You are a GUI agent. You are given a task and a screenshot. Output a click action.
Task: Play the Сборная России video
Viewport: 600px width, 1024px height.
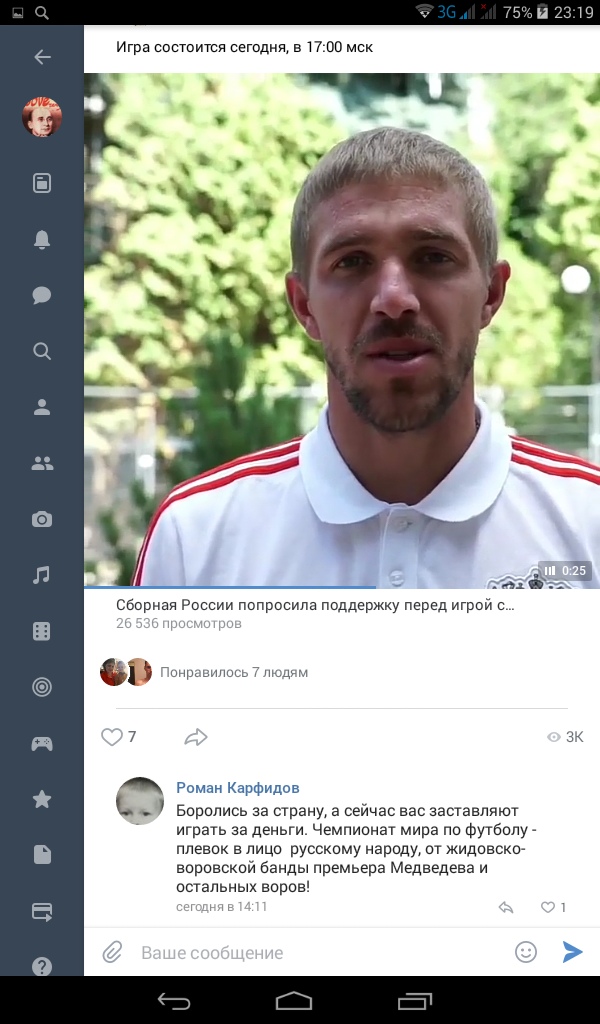pos(342,330)
